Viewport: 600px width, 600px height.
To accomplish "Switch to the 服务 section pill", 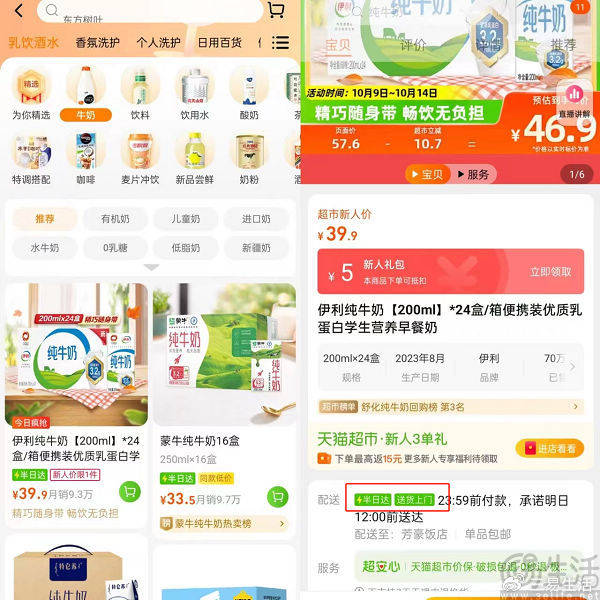I will (x=470, y=174).
